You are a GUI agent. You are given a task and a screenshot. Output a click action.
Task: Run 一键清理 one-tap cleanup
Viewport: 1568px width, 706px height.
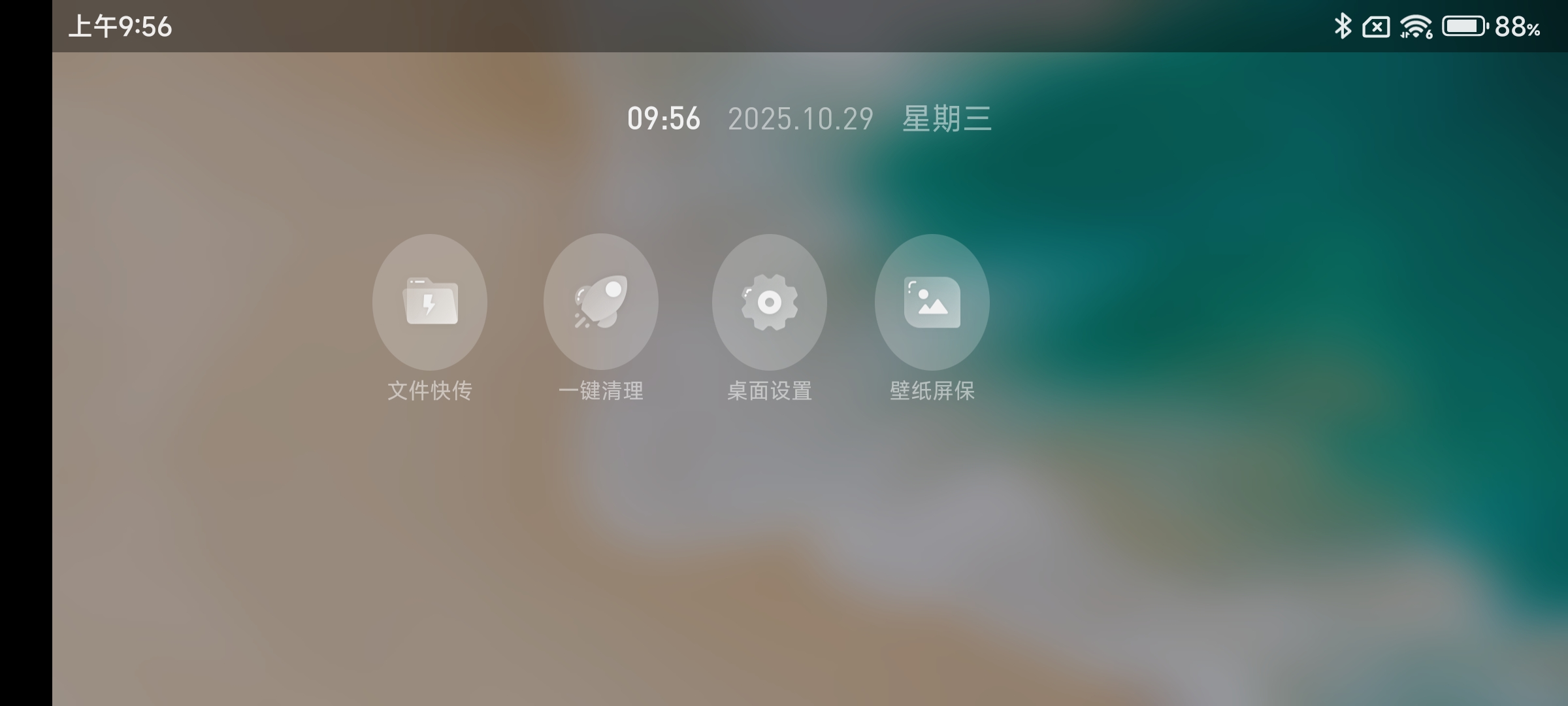(x=600, y=302)
